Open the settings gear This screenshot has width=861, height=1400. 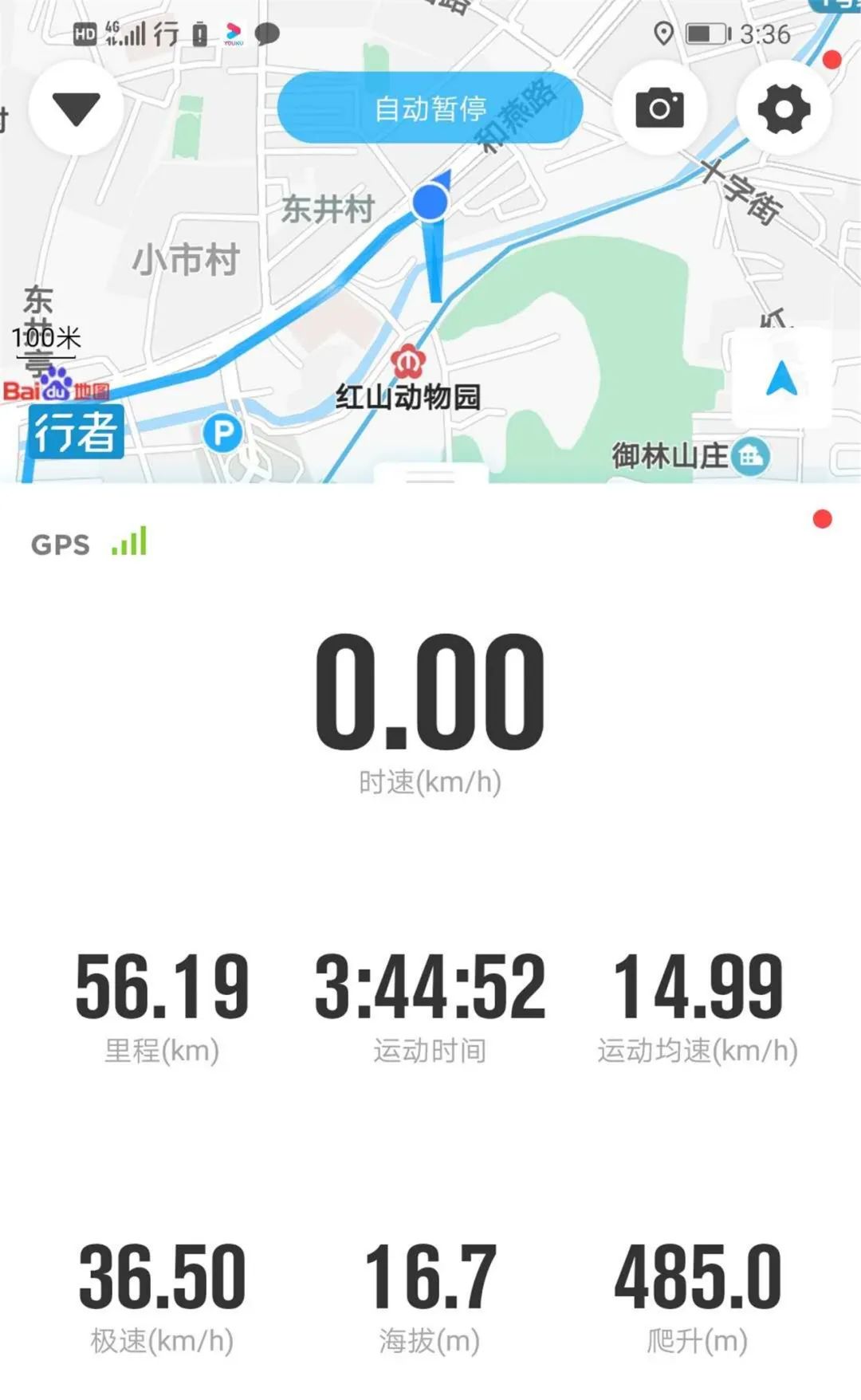click(x=784, y=108)
